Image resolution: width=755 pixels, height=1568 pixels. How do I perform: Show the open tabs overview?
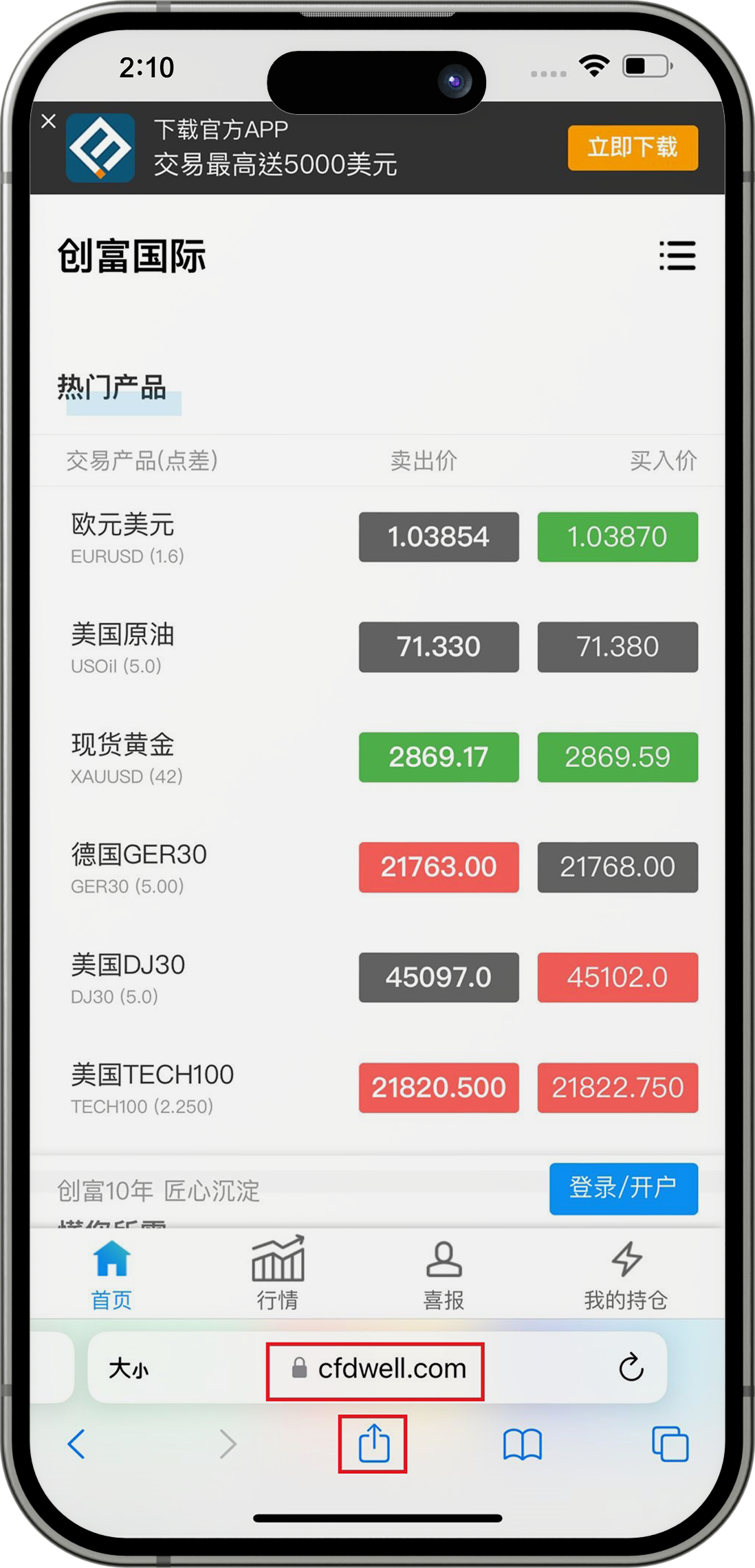pyautogui.click(x=670, y=1444)
